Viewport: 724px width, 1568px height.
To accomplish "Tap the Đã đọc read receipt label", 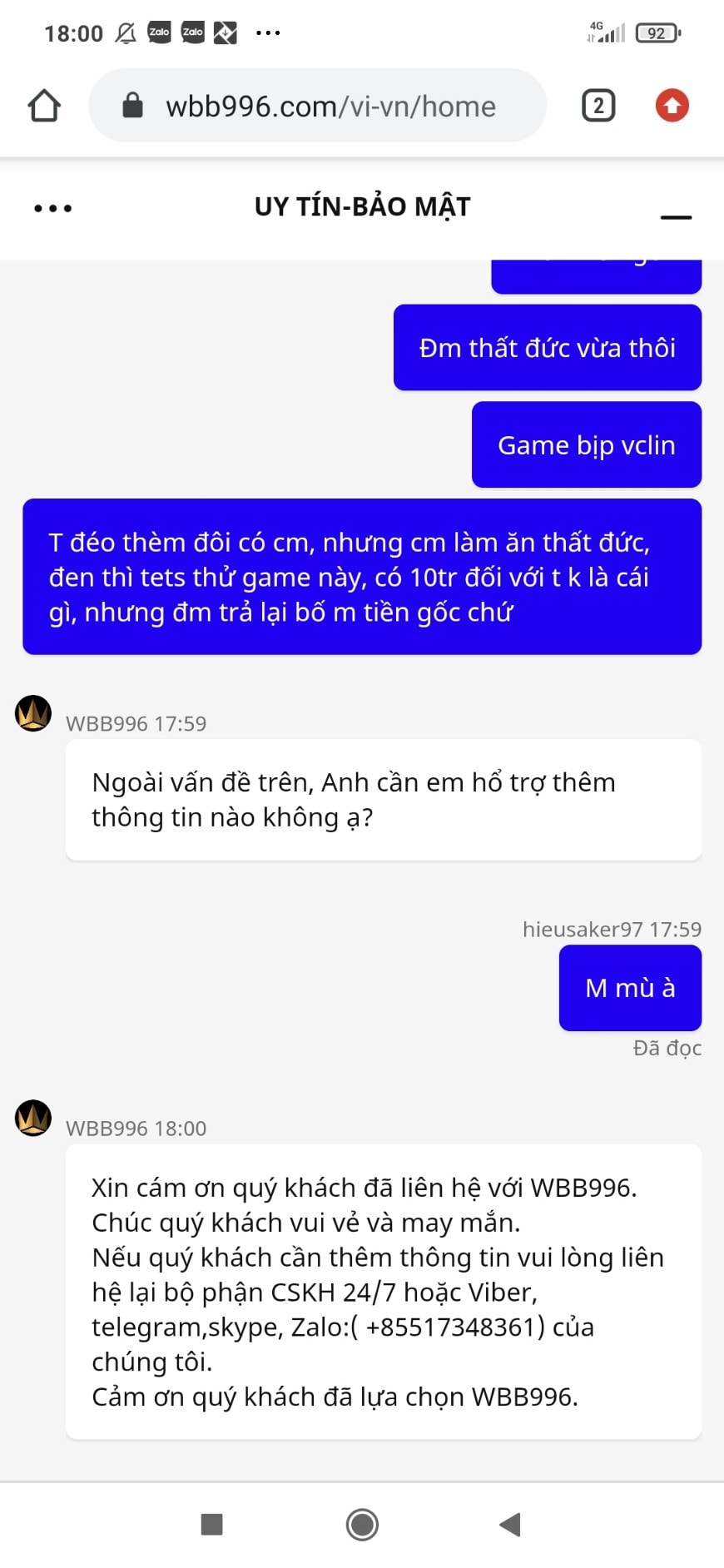I will coord(667,1049).
